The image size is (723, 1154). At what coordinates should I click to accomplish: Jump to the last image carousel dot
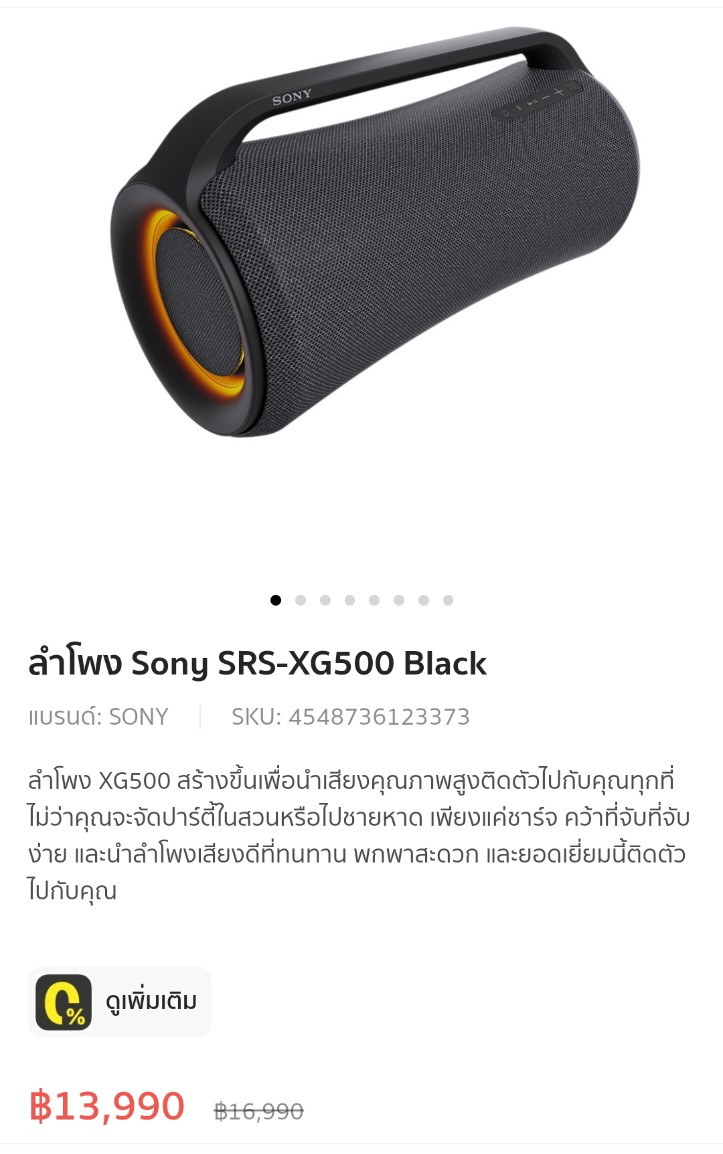tap(448, 600)
